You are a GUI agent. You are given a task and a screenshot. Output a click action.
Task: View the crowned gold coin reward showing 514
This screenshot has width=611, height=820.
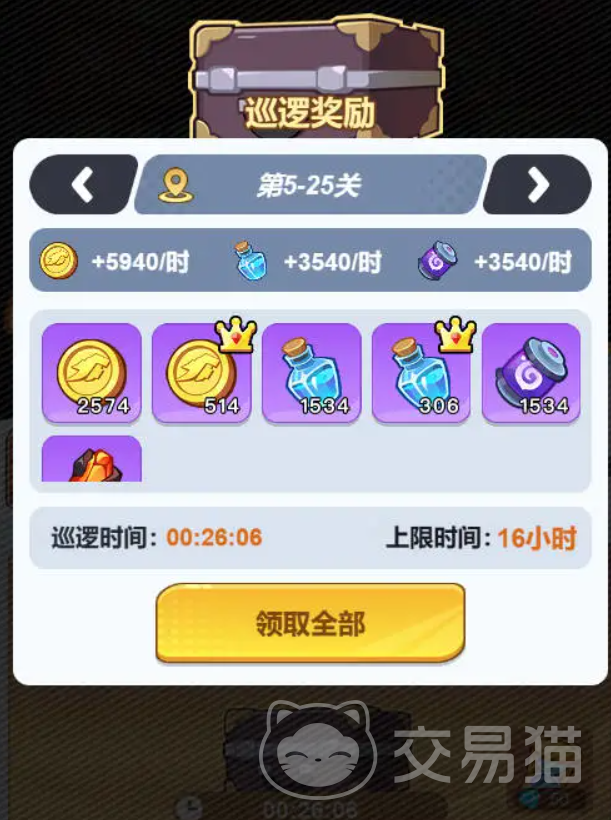point(202,373)
